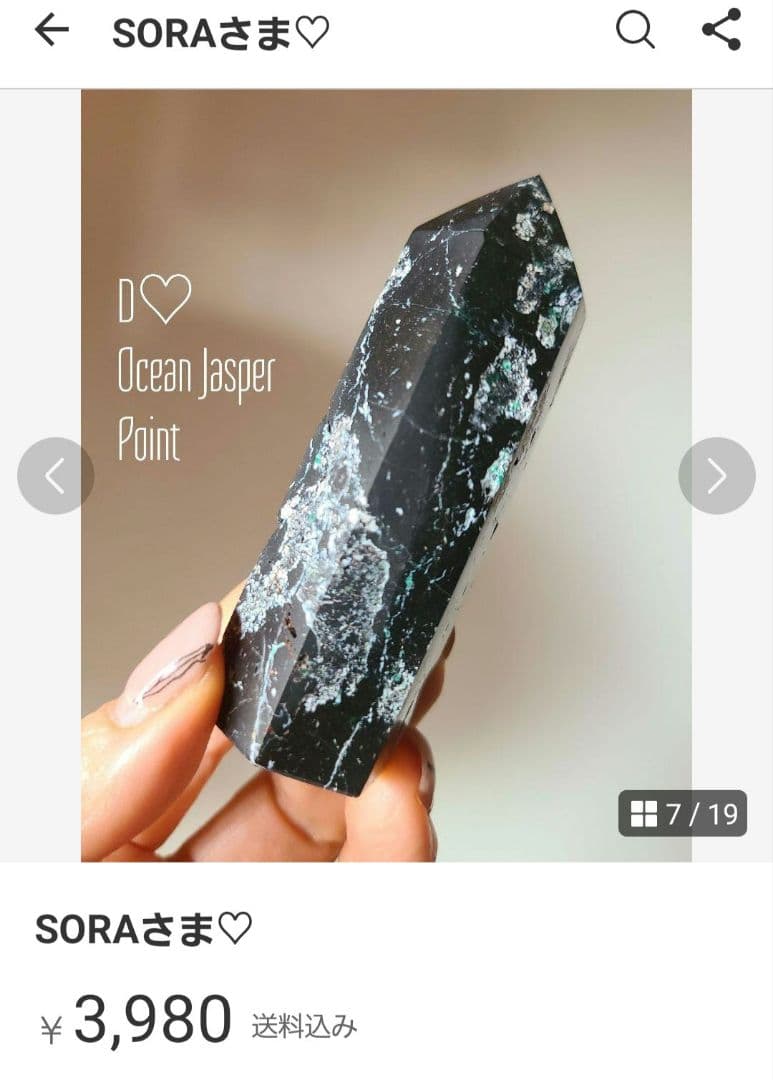Share this listing
This screenshot has width=773, height=1080.
pyautogui.click(x=721, y=31)
